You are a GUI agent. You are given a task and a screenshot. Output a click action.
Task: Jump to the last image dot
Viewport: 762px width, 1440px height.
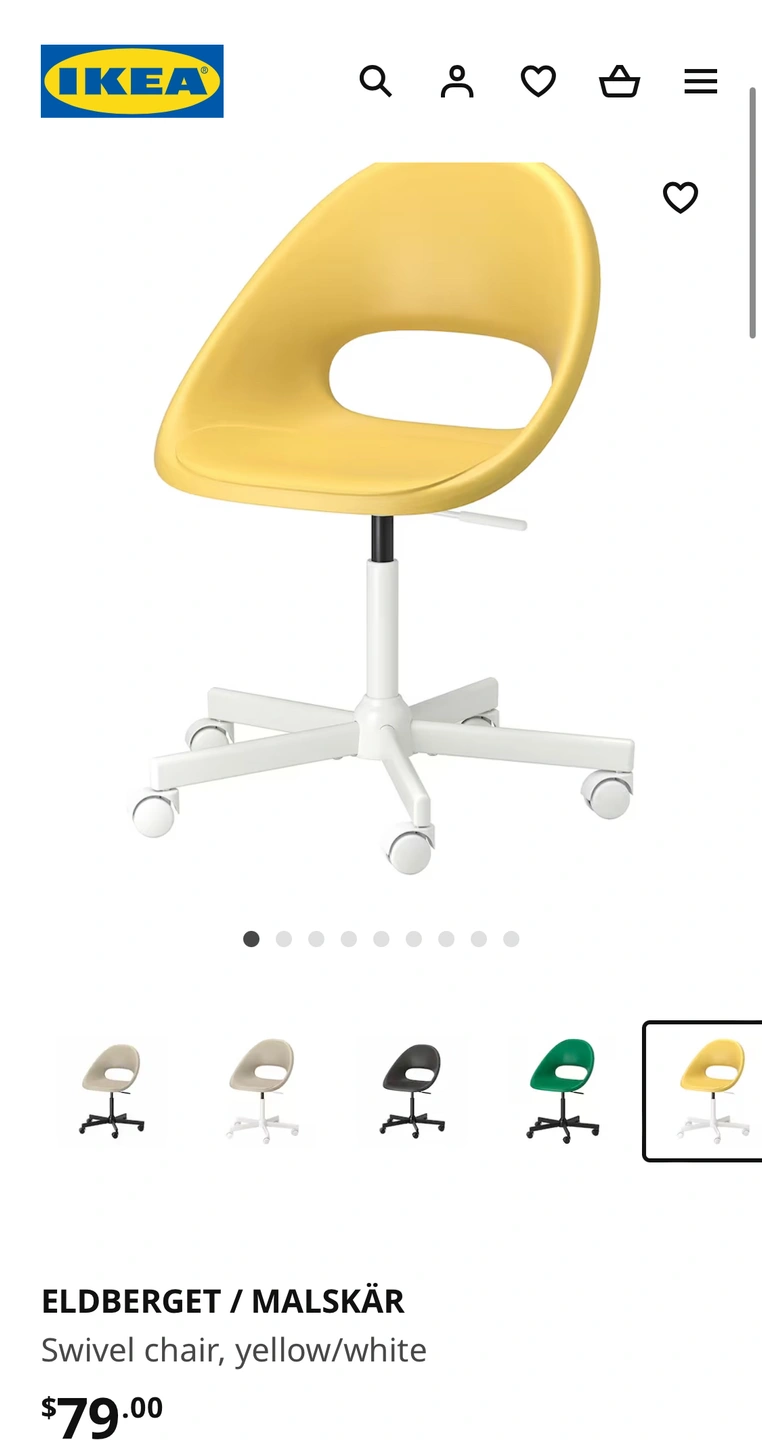[511, 939]
